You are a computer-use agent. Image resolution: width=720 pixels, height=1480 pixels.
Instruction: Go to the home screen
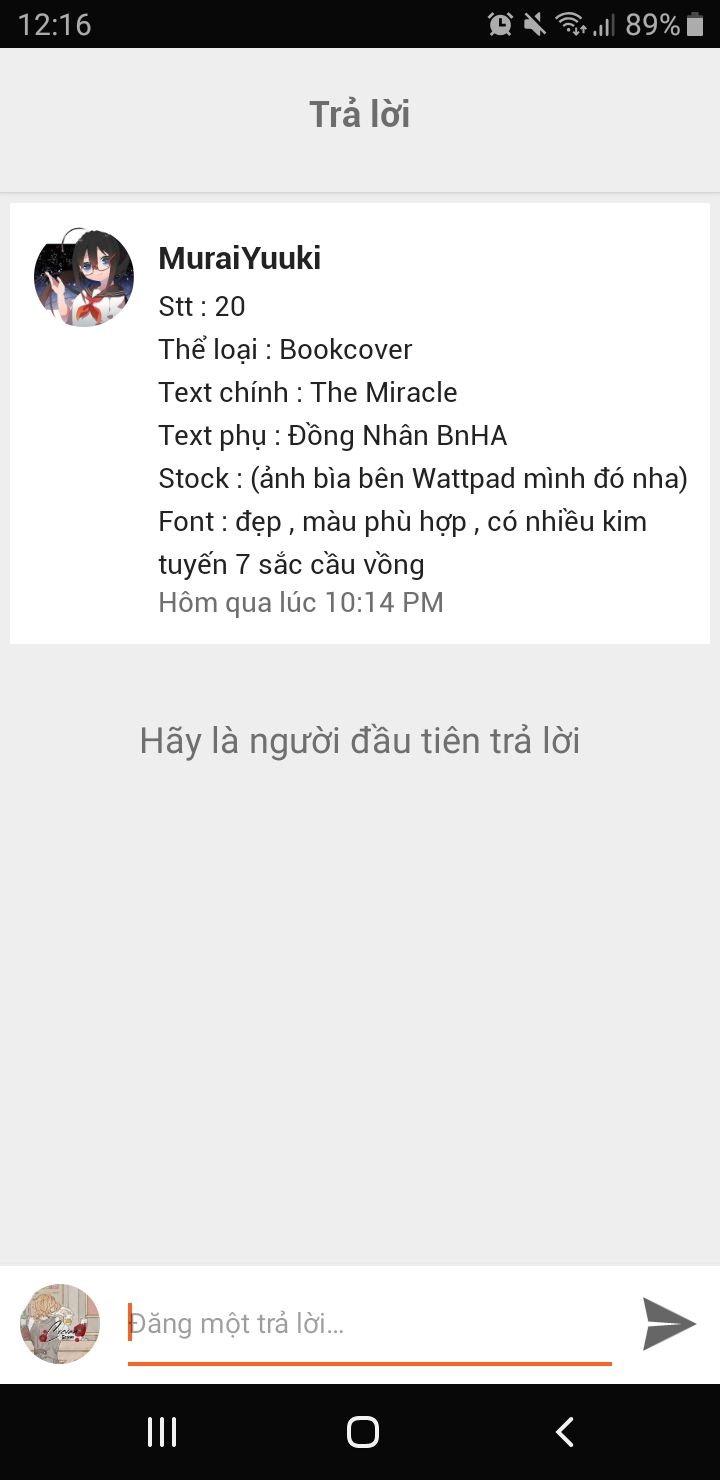point(362,1432)
